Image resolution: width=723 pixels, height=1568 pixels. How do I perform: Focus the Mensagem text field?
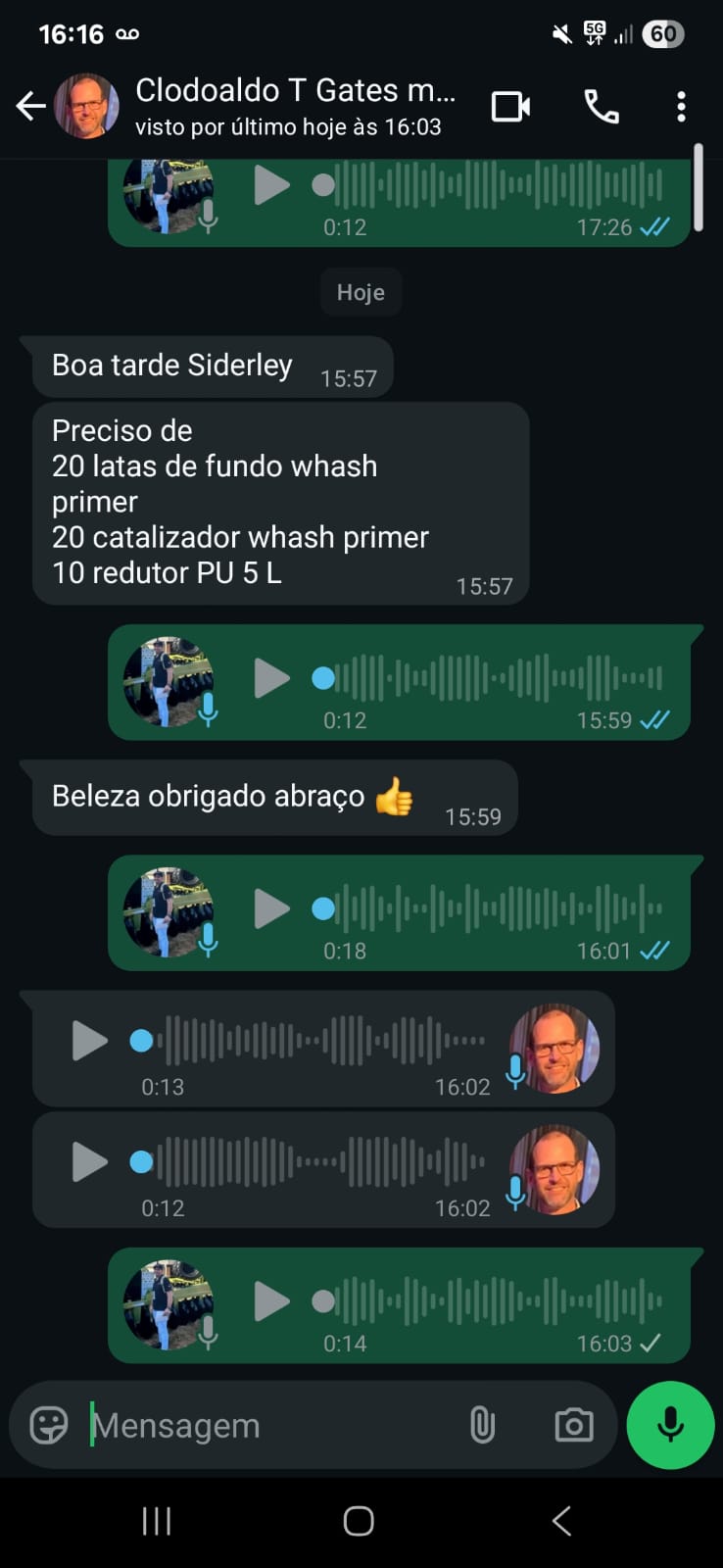pyautogui.click(x=265, y=1425)
